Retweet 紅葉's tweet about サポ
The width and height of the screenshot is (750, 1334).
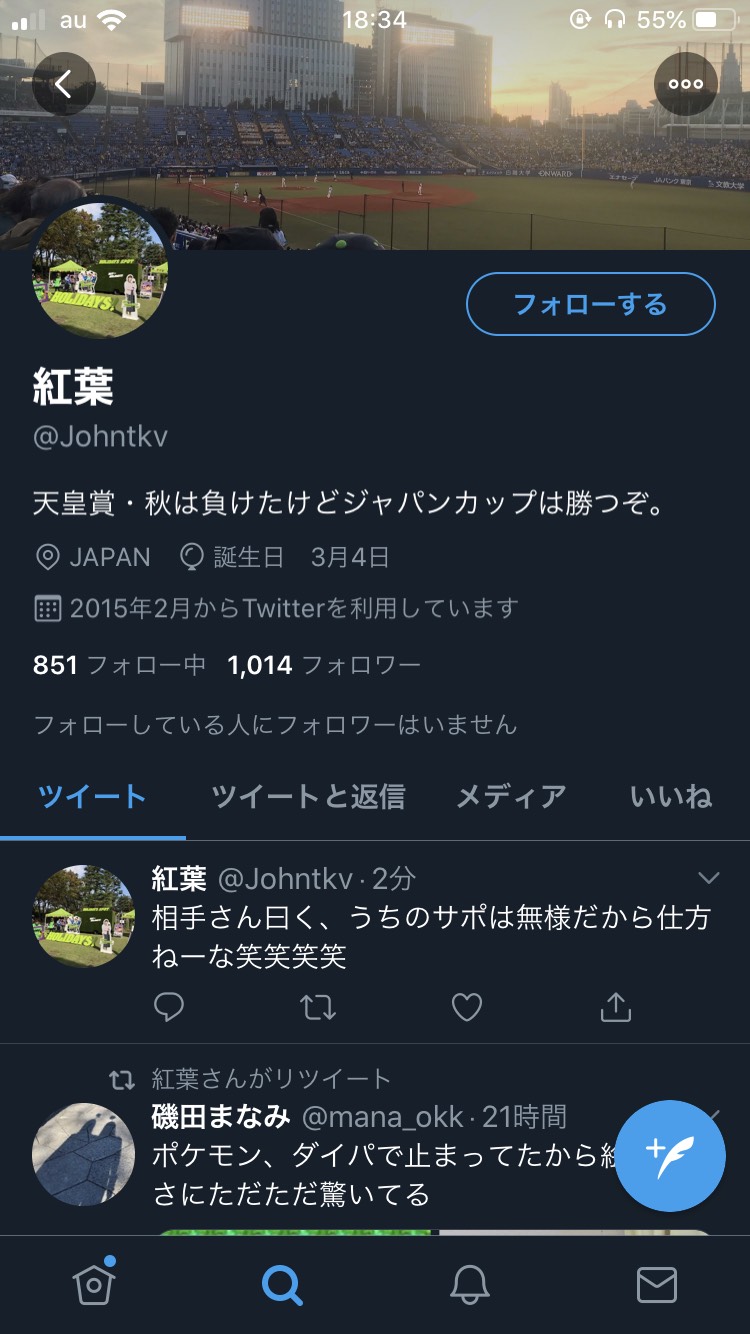pyautogui.click(x=318, y=1007)
